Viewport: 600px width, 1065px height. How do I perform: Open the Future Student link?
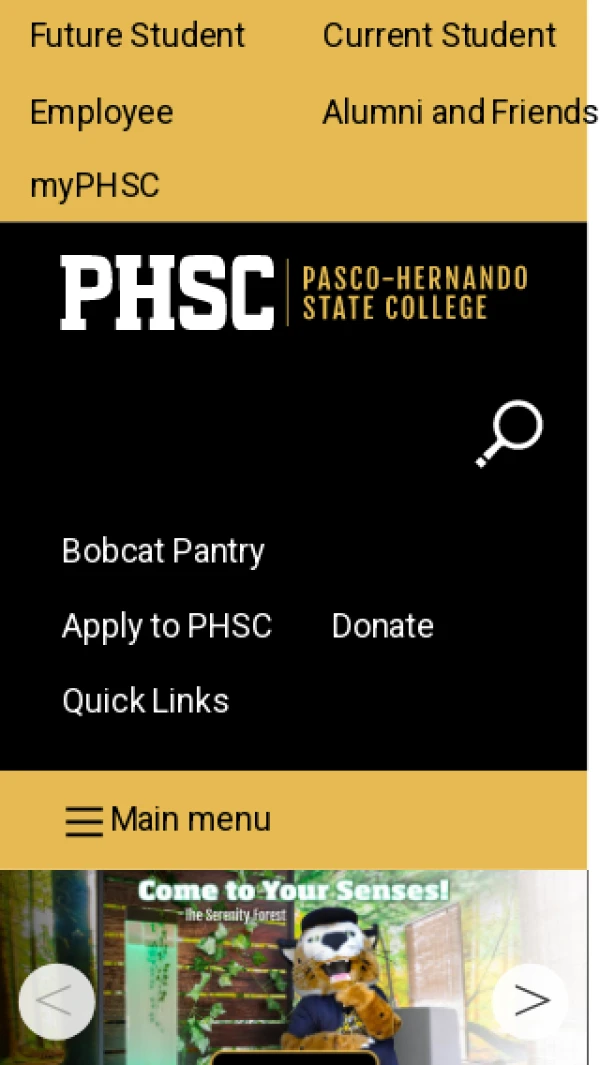(x=137, y=36)
